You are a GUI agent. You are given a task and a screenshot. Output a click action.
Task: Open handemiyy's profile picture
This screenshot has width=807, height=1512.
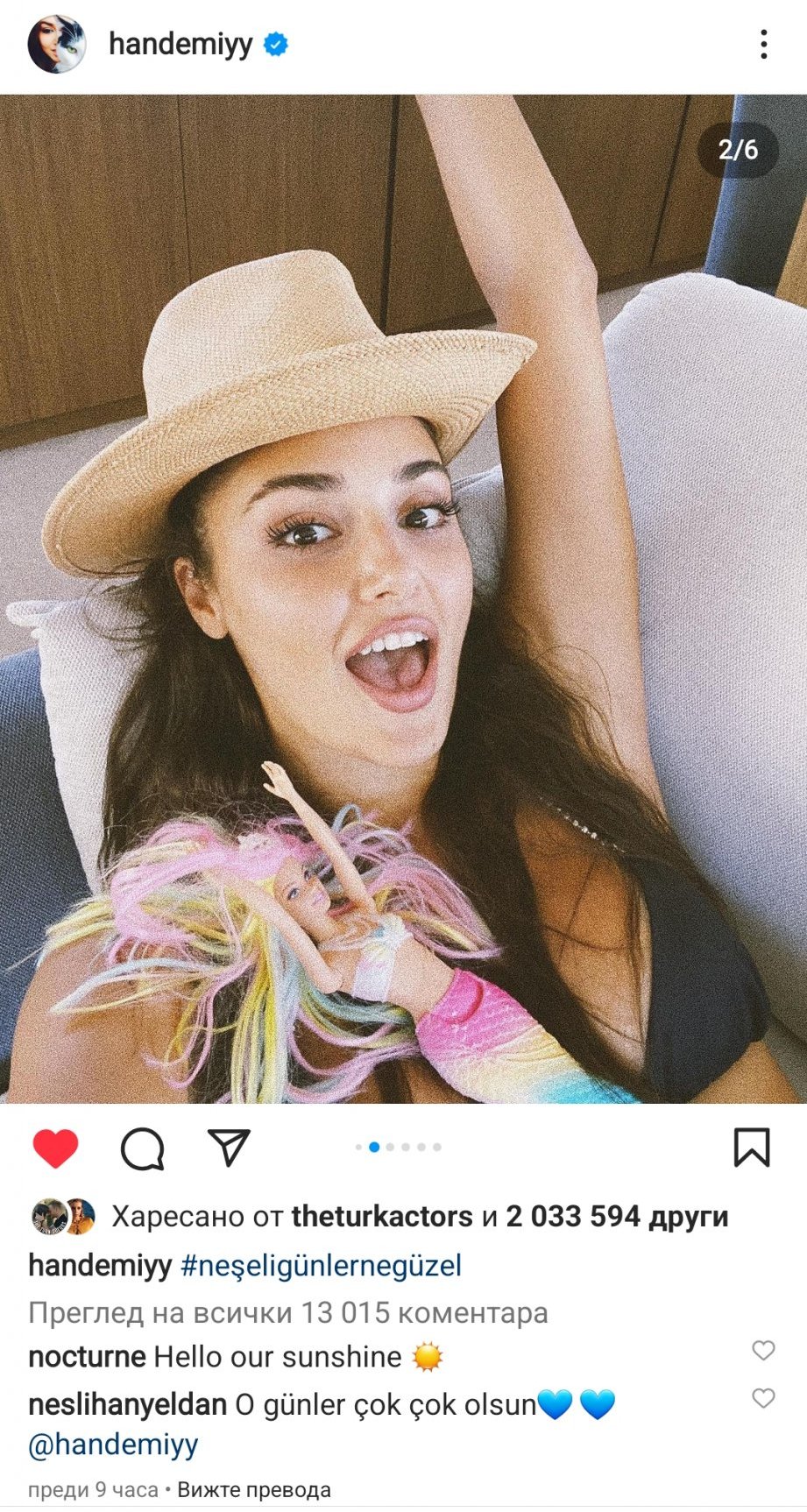[x=57, y=44]
